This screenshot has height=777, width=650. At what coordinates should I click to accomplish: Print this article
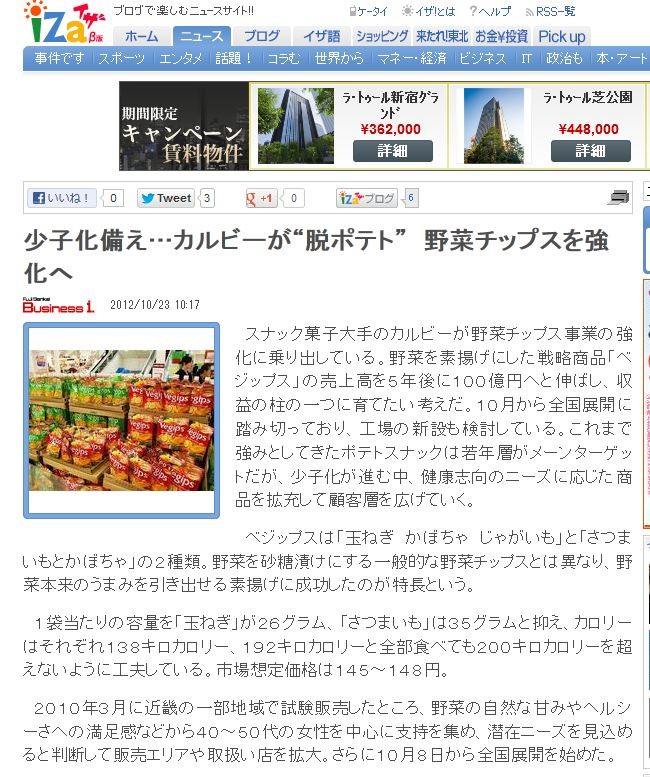coord(618,197)
